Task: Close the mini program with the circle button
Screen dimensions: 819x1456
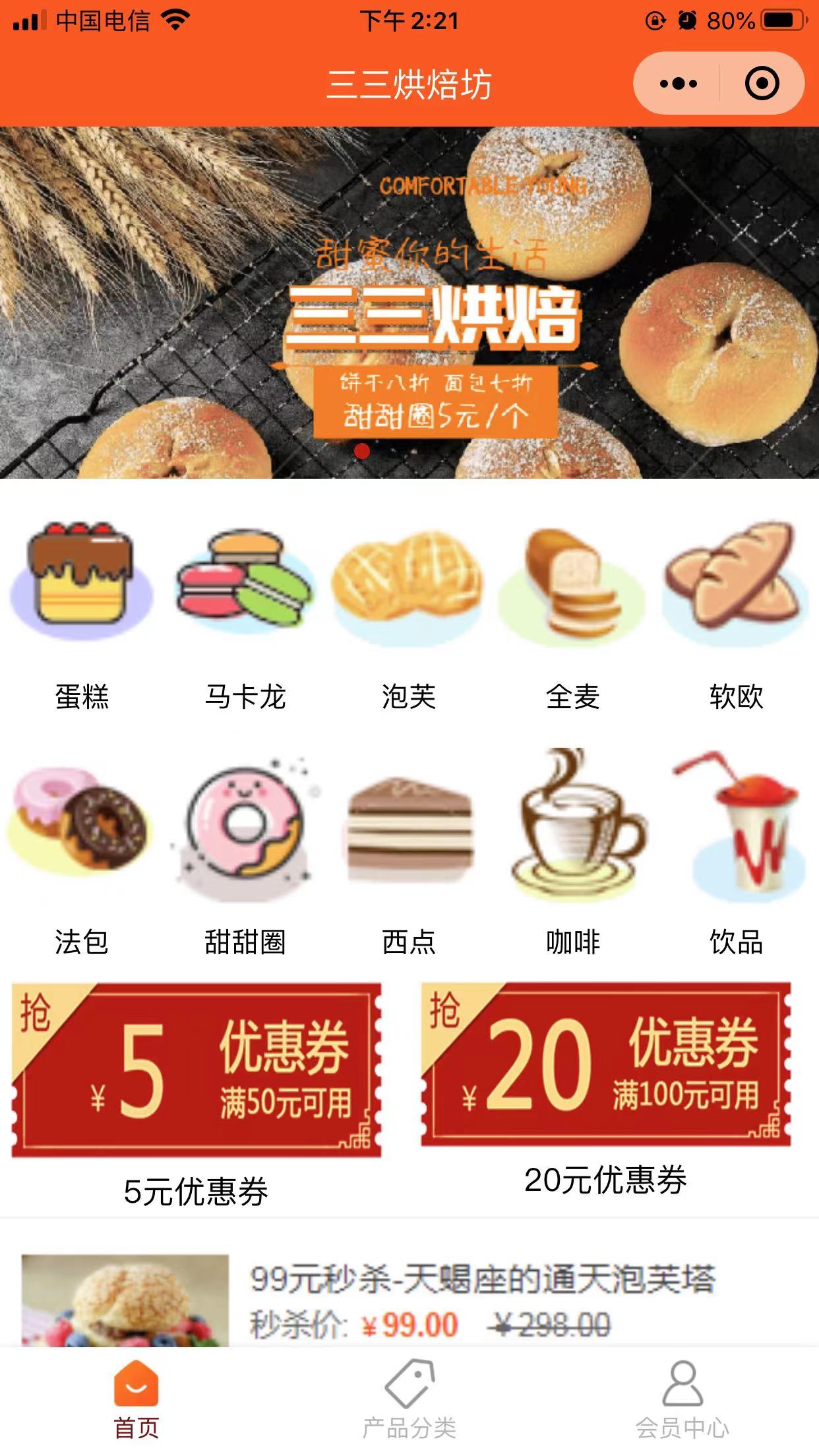Action: tap(762, 84)
